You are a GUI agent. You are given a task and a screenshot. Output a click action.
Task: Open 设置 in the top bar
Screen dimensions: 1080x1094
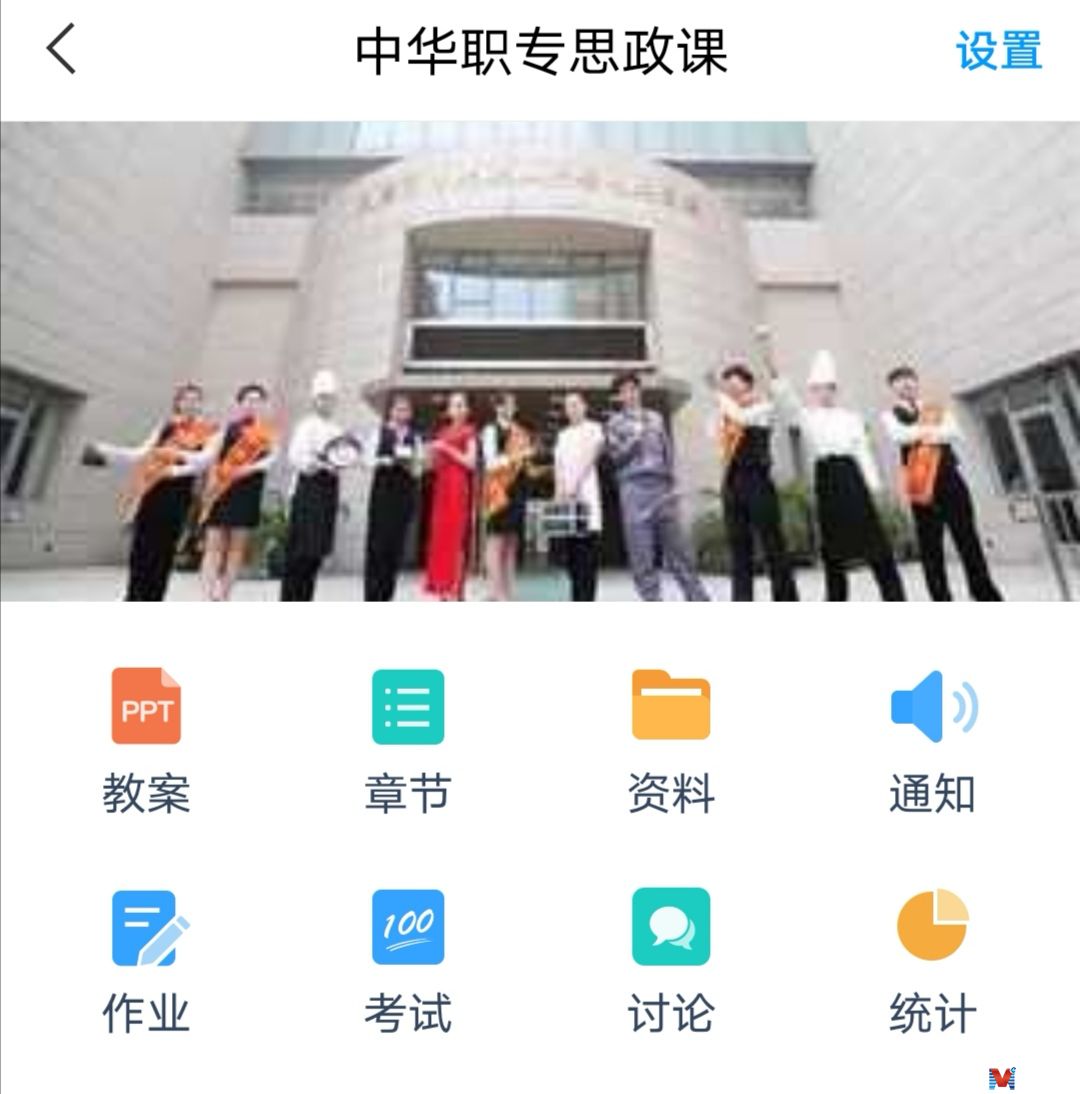998,51
